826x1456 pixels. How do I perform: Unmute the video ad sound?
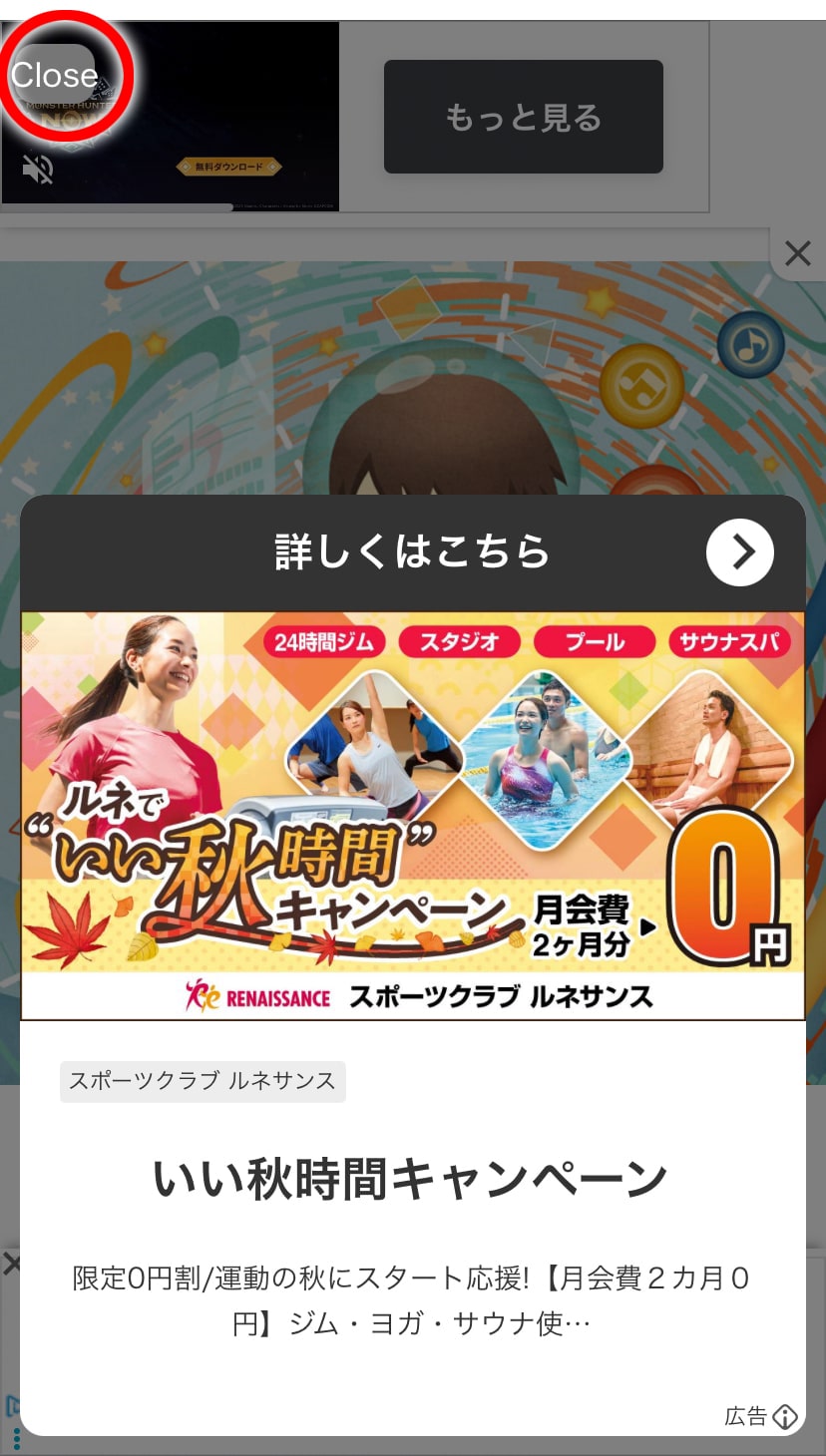pos(38,170)
